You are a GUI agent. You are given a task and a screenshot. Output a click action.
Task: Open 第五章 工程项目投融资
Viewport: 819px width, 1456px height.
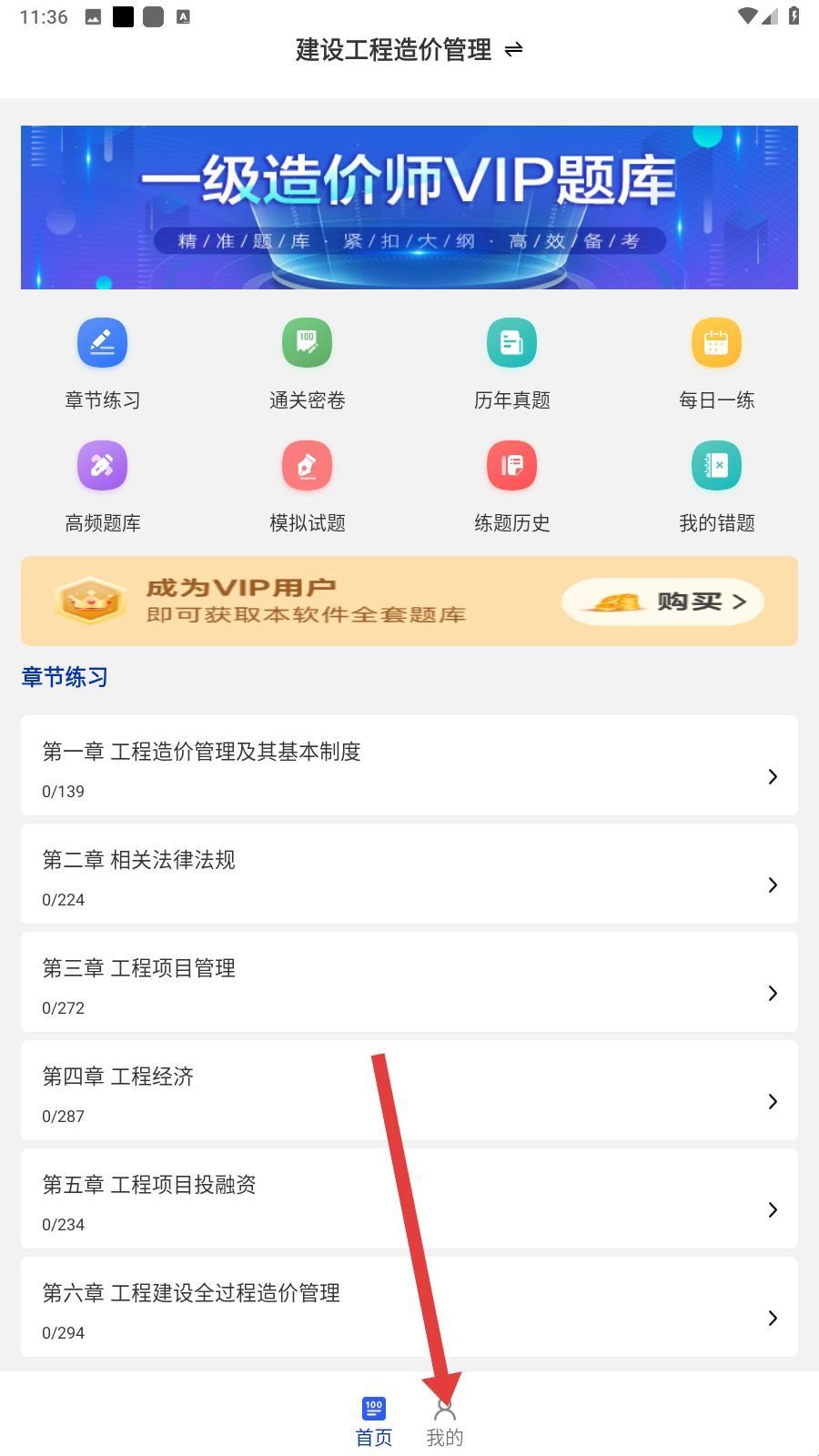409,1198
